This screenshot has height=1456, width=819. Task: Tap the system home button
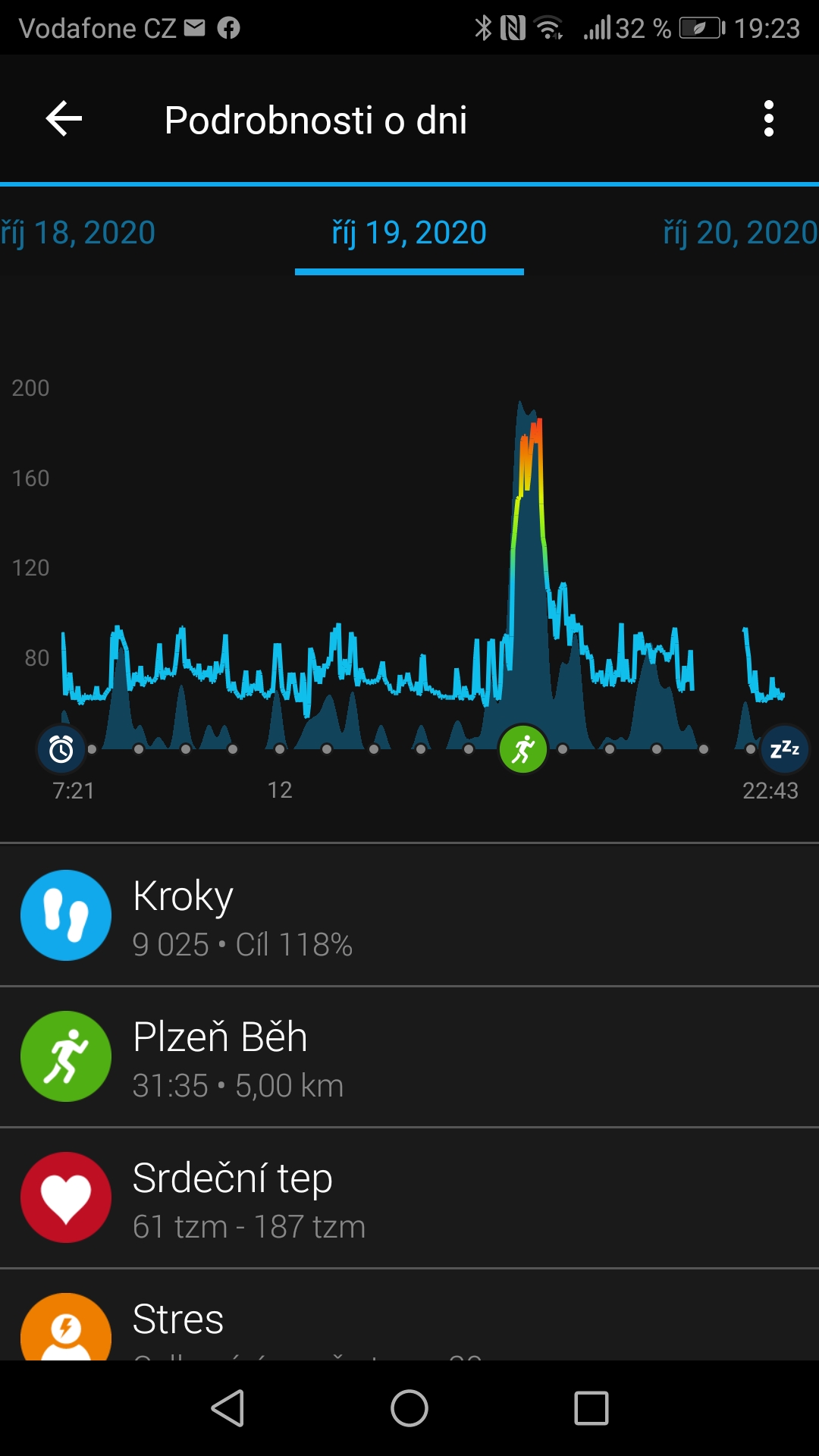(x=409, y=1408)
